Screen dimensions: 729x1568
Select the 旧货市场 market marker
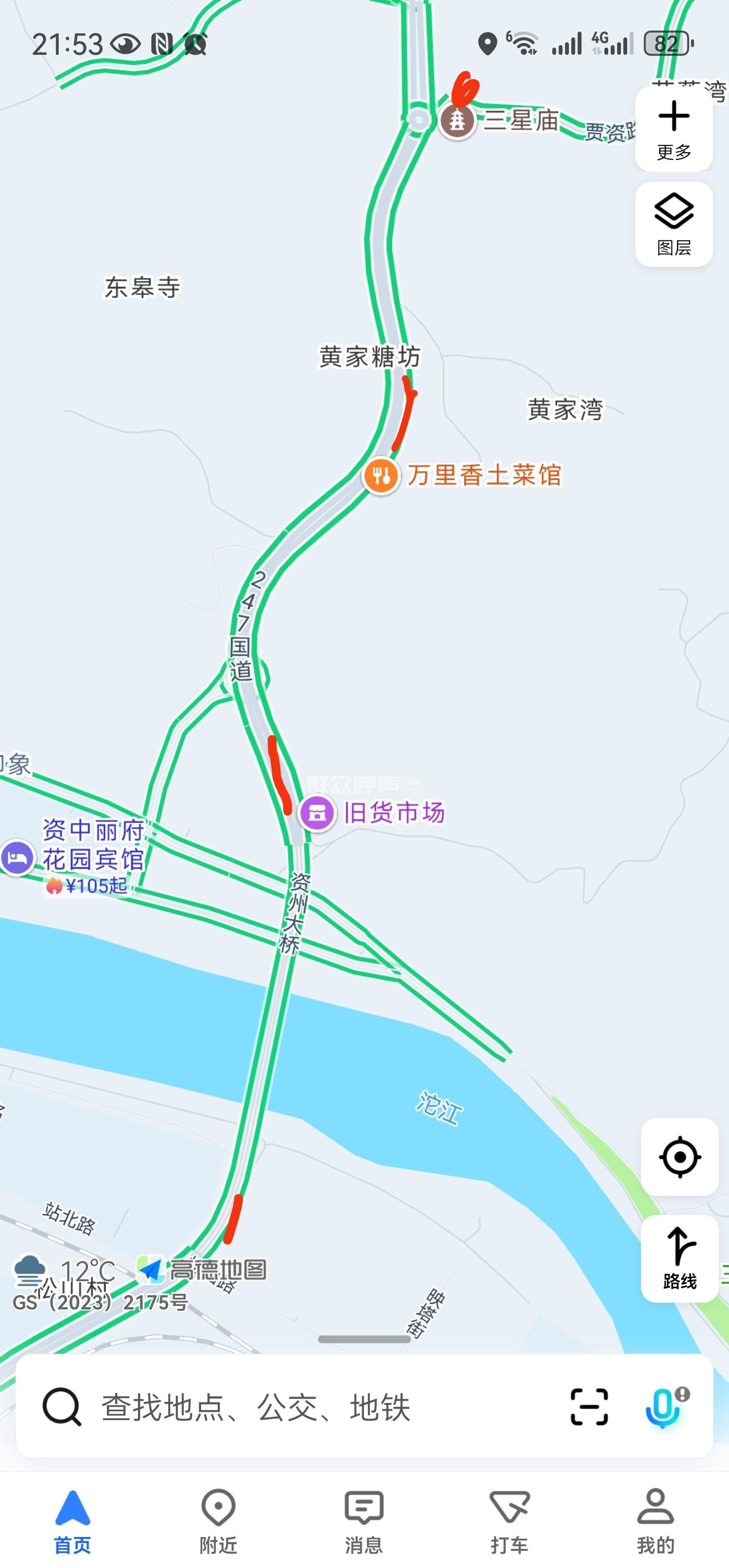tap(317, 813)
